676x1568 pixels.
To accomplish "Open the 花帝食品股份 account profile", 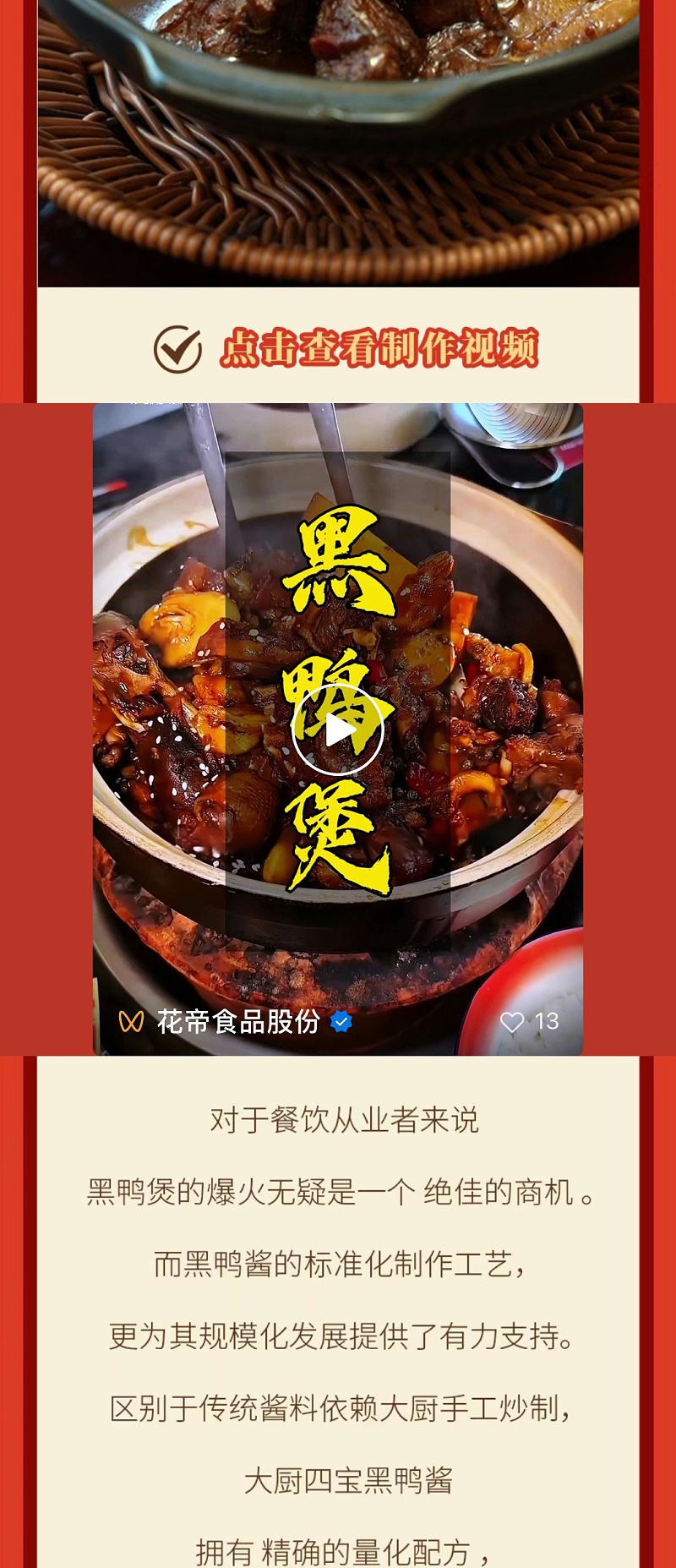I will 237,1020.
